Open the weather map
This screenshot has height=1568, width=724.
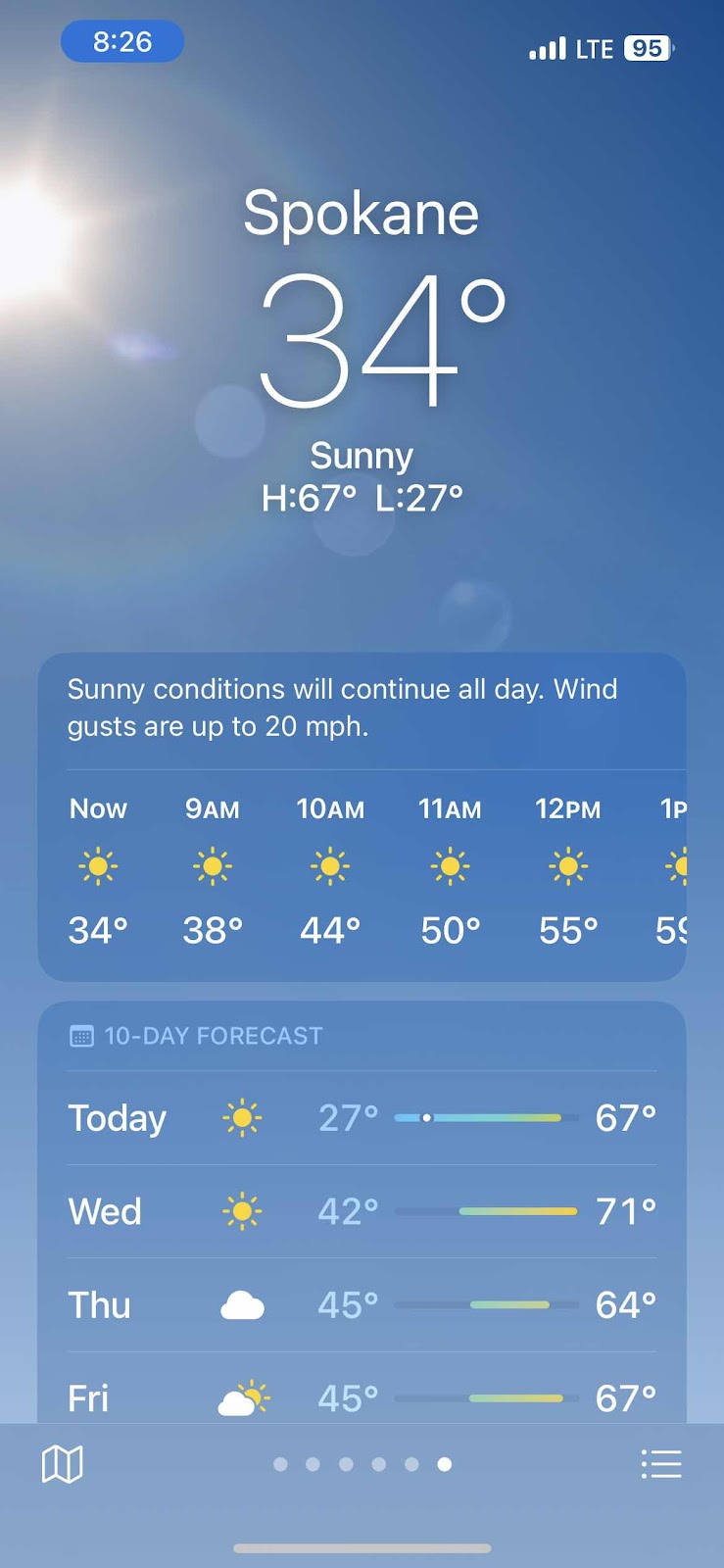[x=62, y=1464]
